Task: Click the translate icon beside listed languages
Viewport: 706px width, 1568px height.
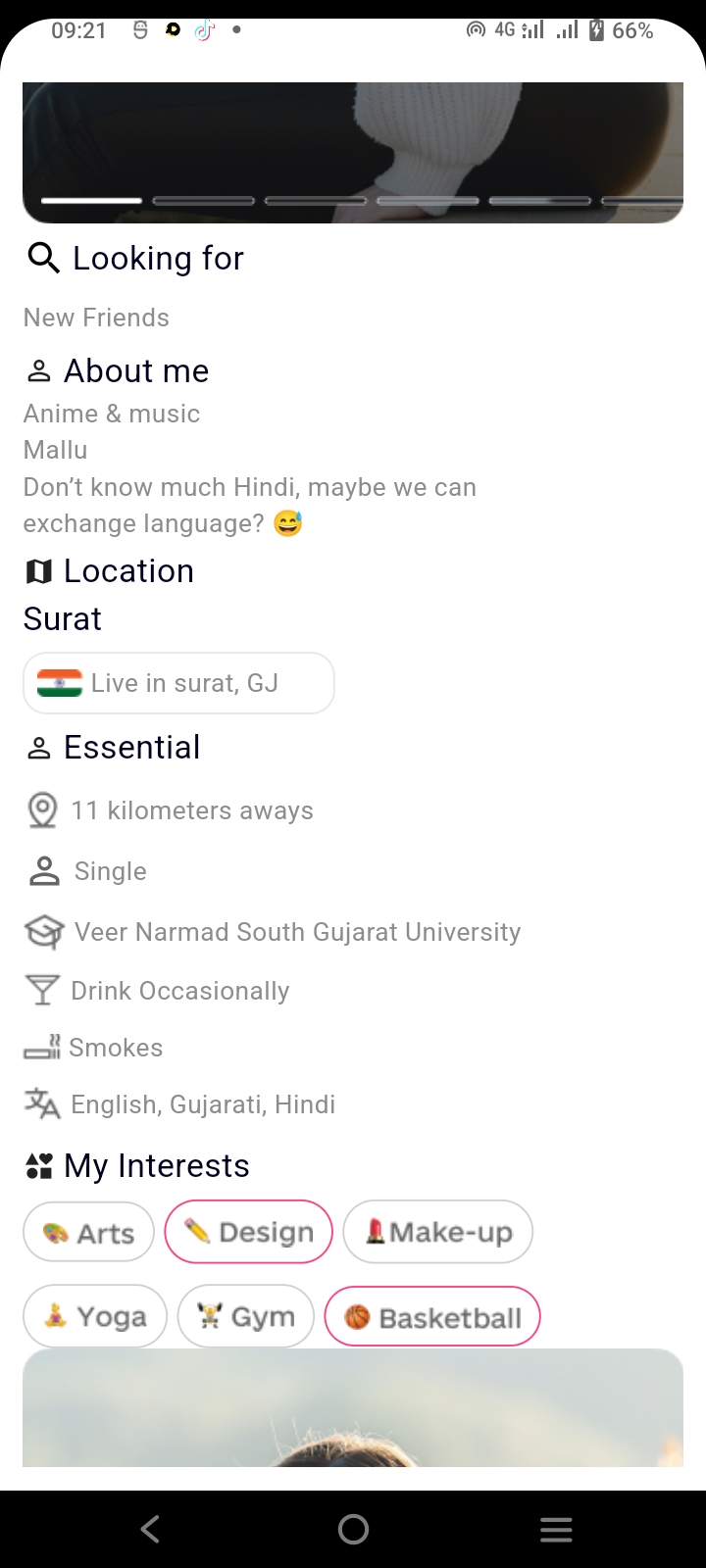Action: [x=40, y=1103]
